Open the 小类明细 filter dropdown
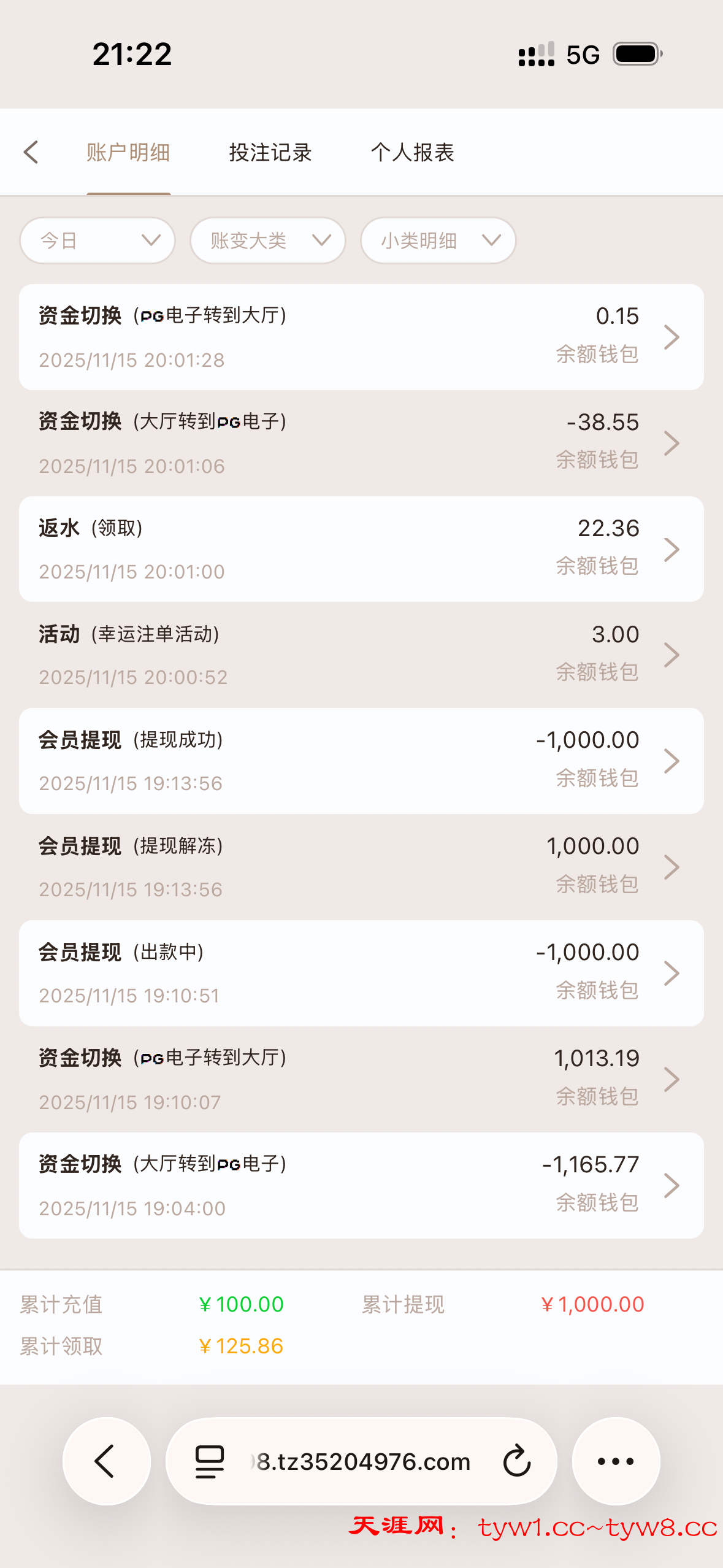The height and width of the screenshot is (1568, 723). [438, 240]
